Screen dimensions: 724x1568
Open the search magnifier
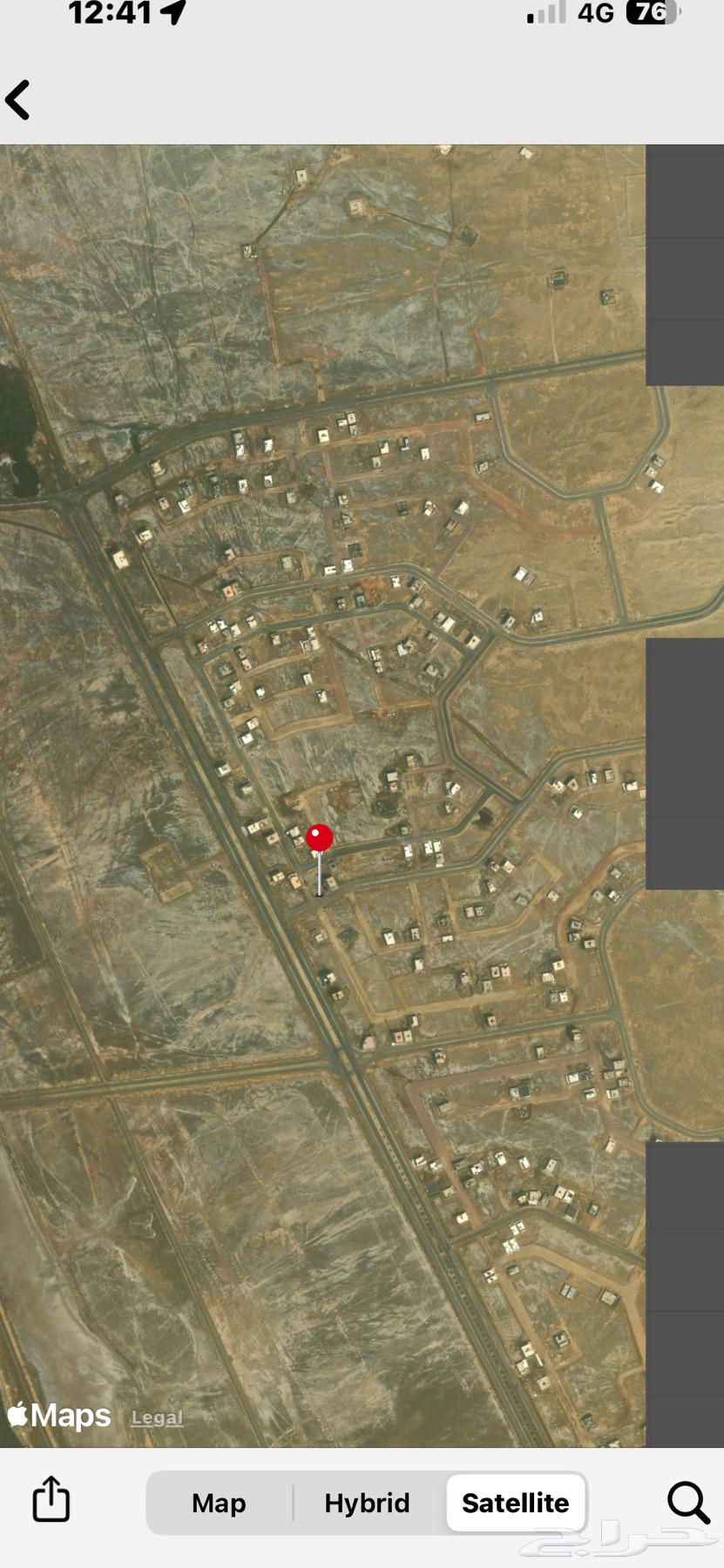687,1502
